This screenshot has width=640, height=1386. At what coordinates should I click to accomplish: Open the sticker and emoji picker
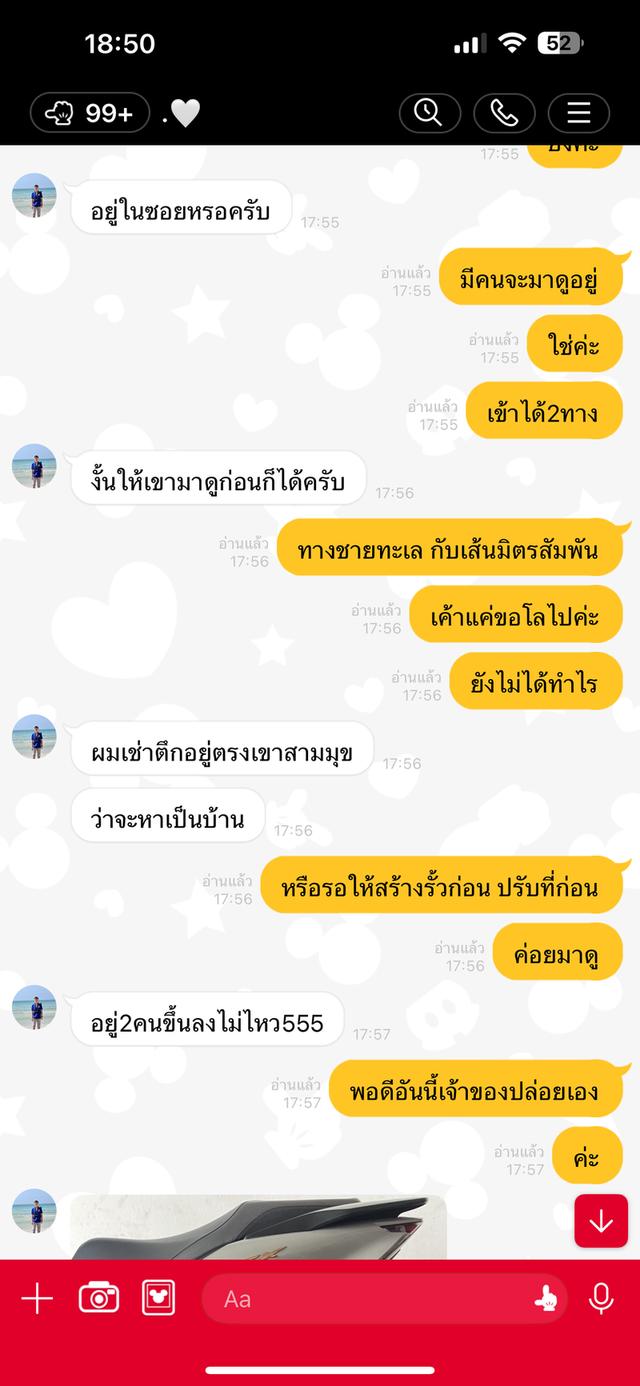545,1299
